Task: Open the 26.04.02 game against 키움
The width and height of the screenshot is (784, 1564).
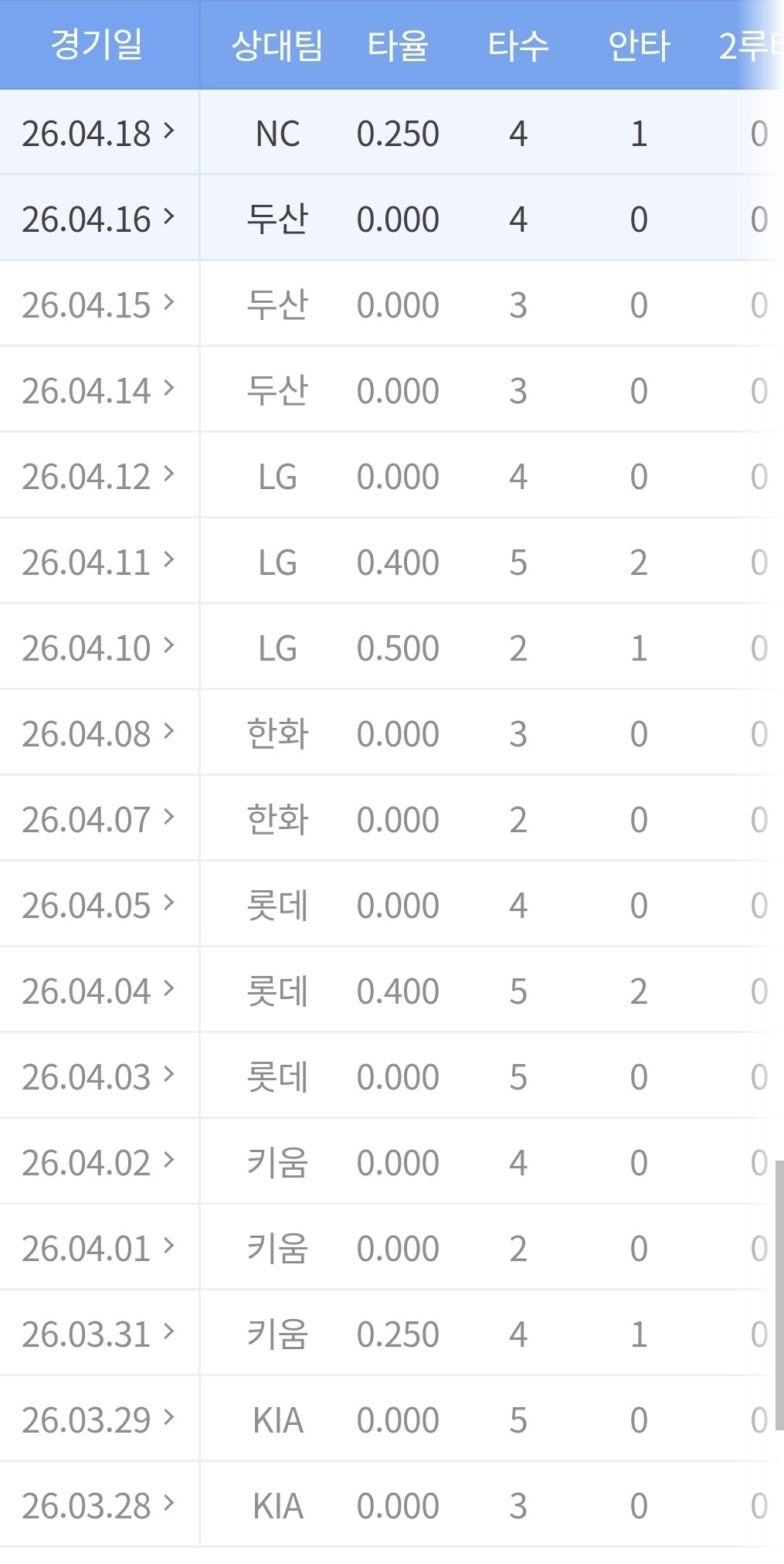Action: (x=98, y=1163)
